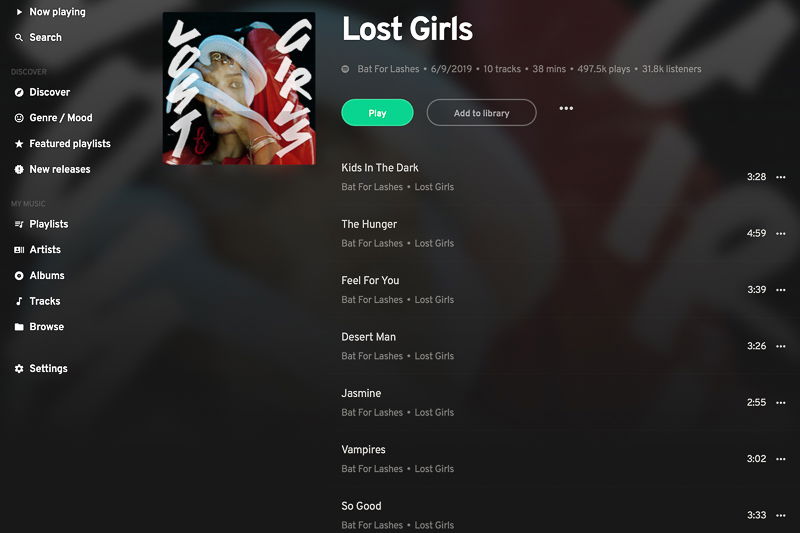Open my Albums
This screenshot has height=533, width=800.
coord(46,275)
